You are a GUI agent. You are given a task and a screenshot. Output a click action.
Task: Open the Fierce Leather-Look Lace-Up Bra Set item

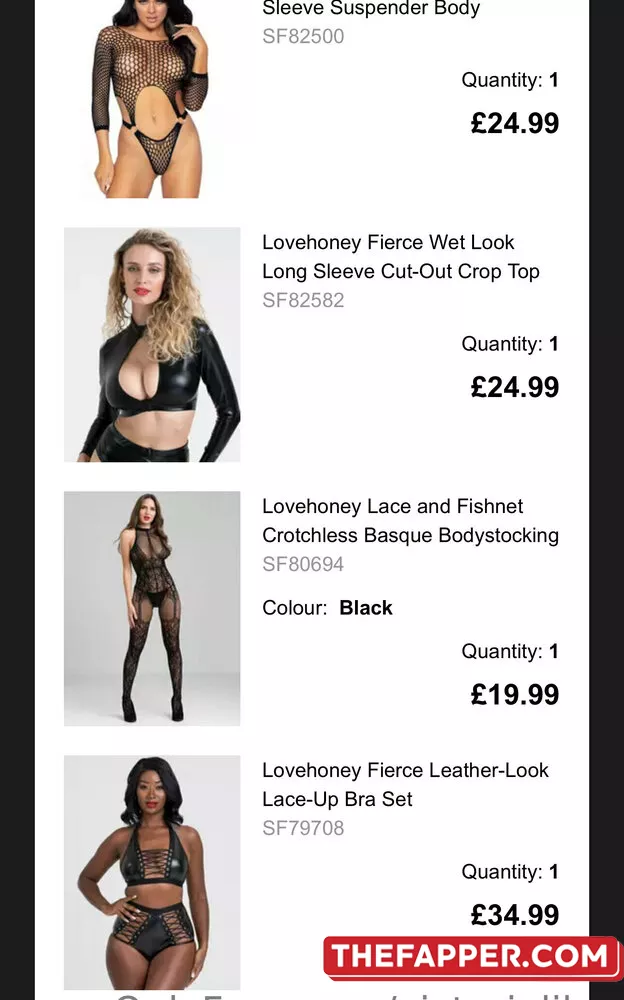pos(405,785)
